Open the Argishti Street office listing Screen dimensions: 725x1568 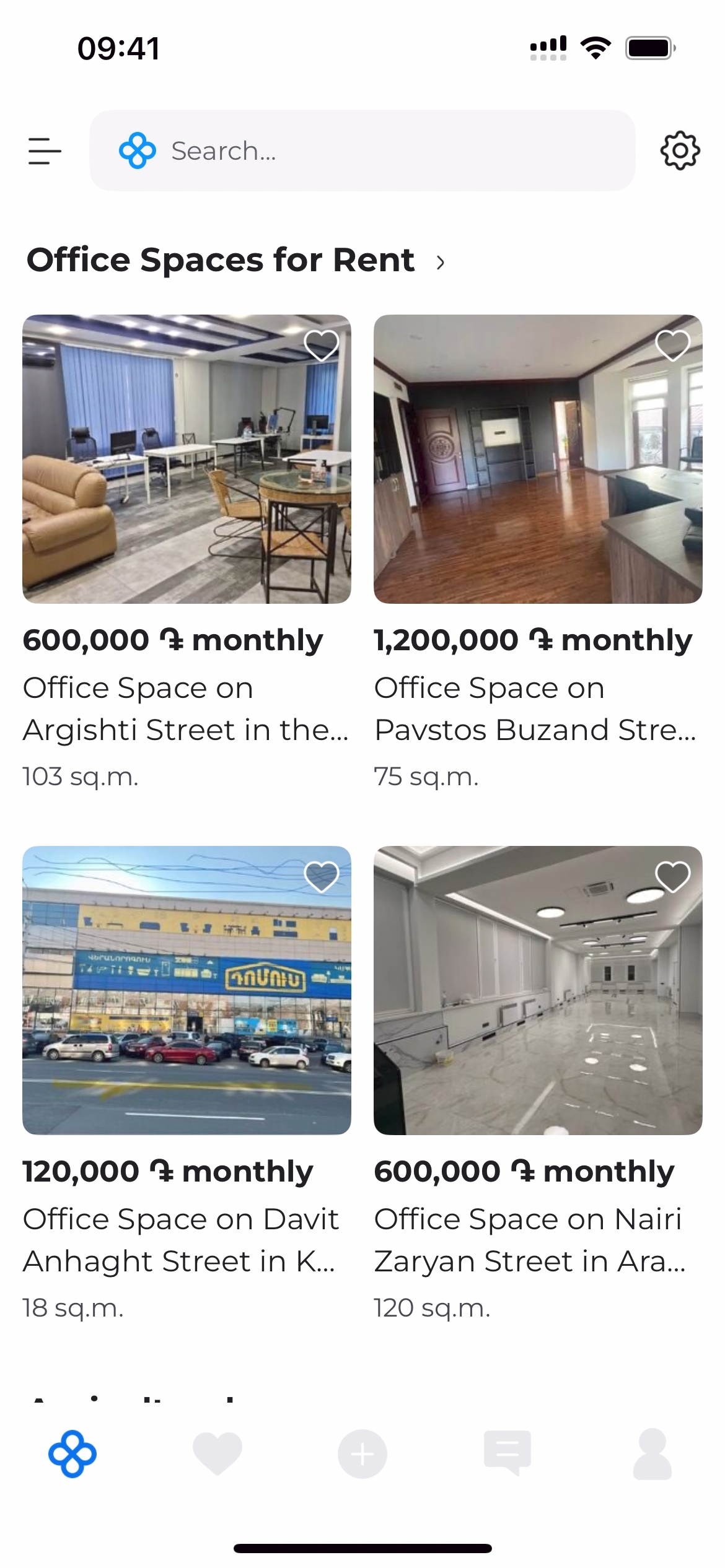click(187, 460)
